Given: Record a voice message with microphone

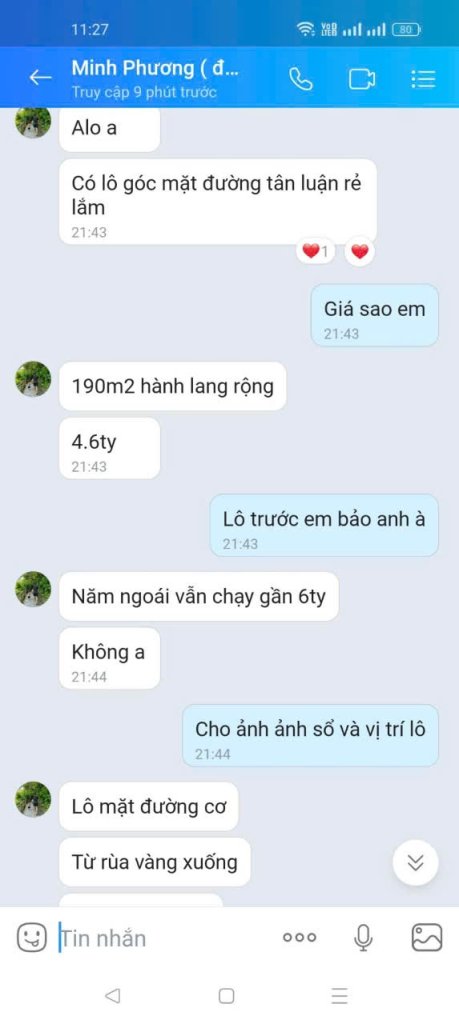Looking at the screenshot, I should coord(363,938).
